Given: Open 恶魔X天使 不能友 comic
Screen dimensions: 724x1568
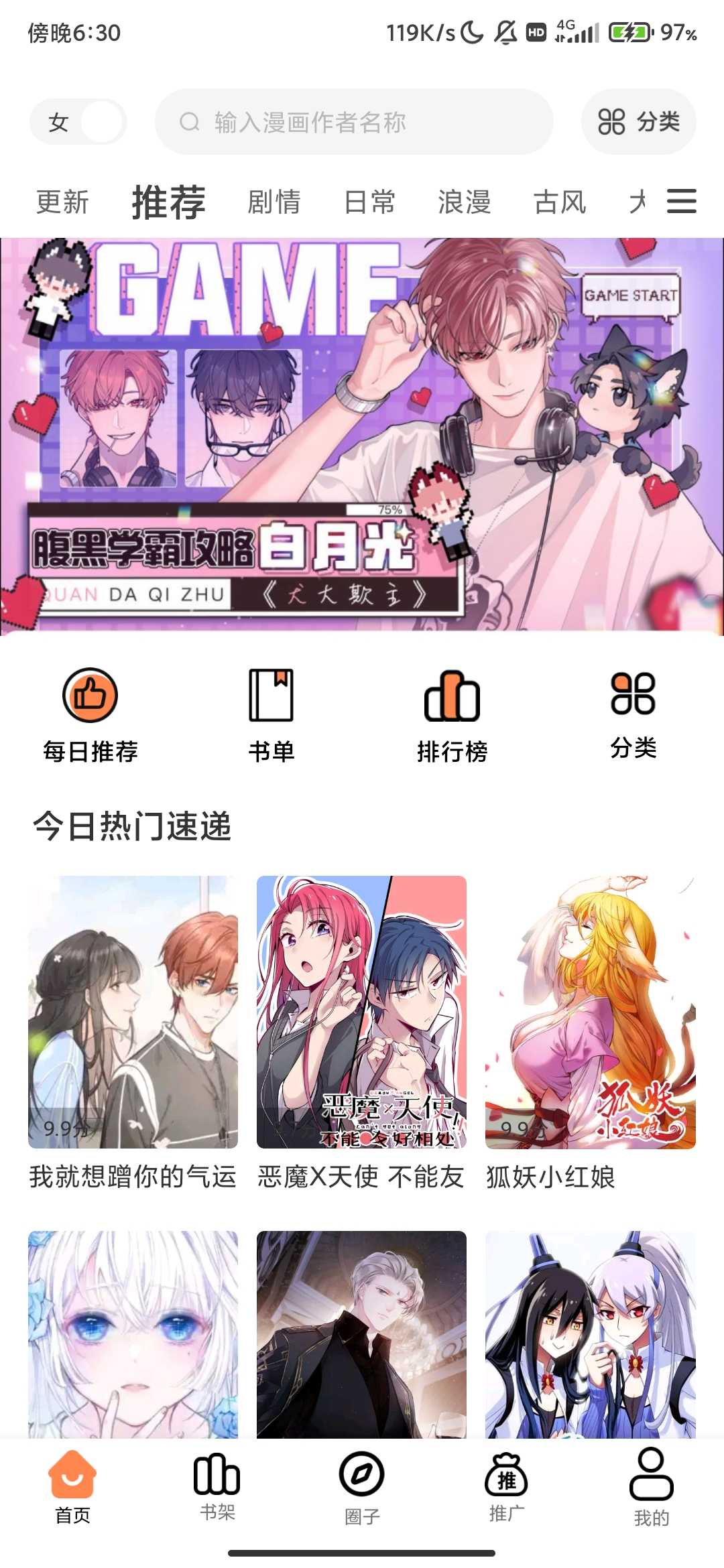Looking at the screenshot, I should pos(361,1012).
